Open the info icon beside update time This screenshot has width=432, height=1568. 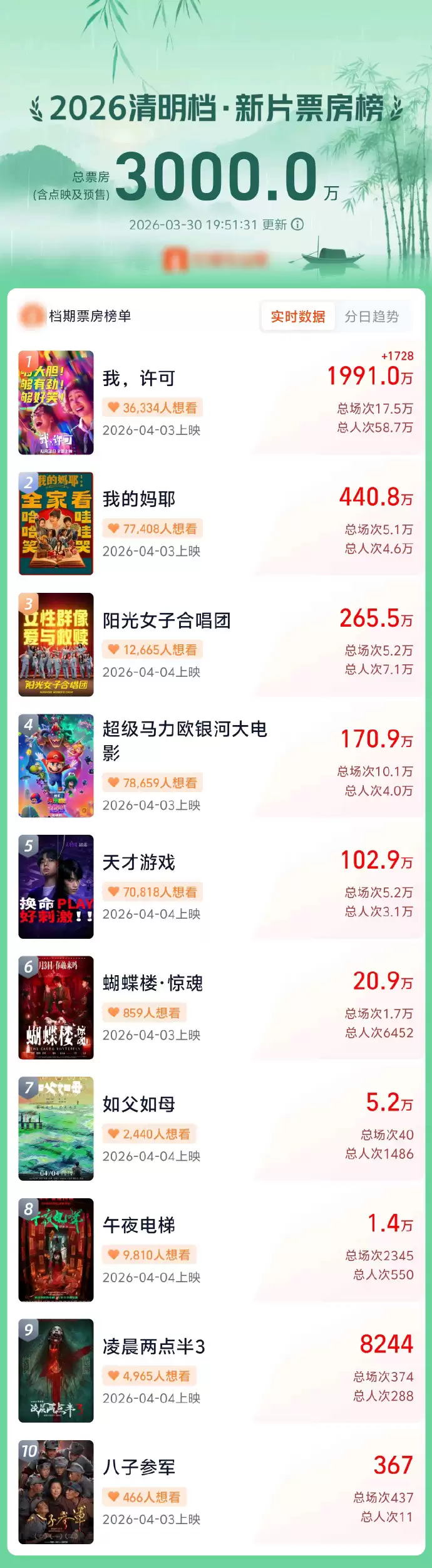(298, 224)
